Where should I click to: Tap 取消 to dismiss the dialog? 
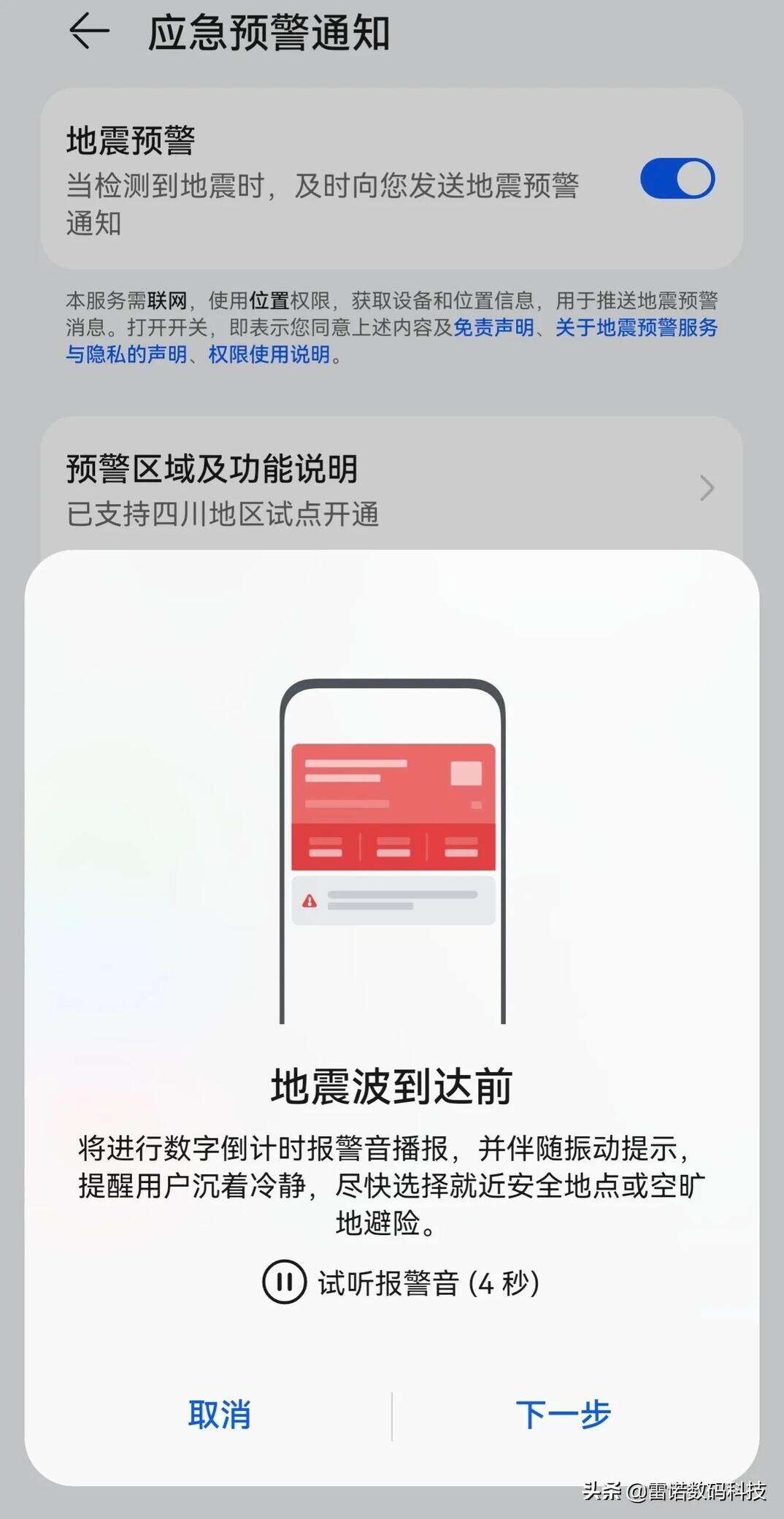coord(219,1415)
